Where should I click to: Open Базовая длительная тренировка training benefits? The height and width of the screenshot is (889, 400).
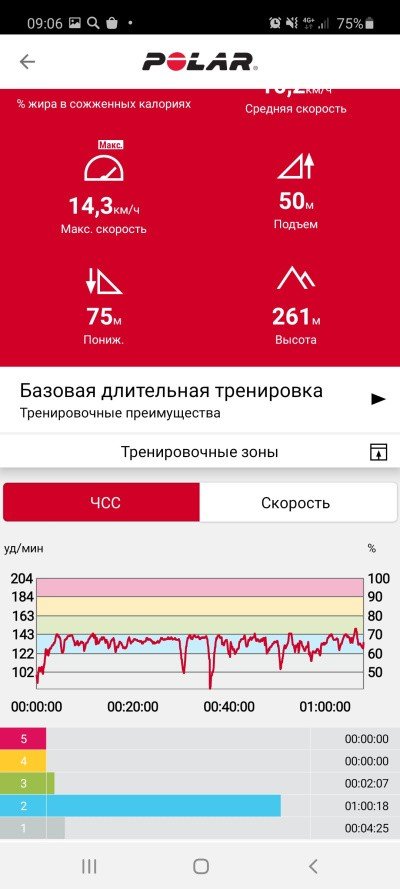click(x=200, y=400)
